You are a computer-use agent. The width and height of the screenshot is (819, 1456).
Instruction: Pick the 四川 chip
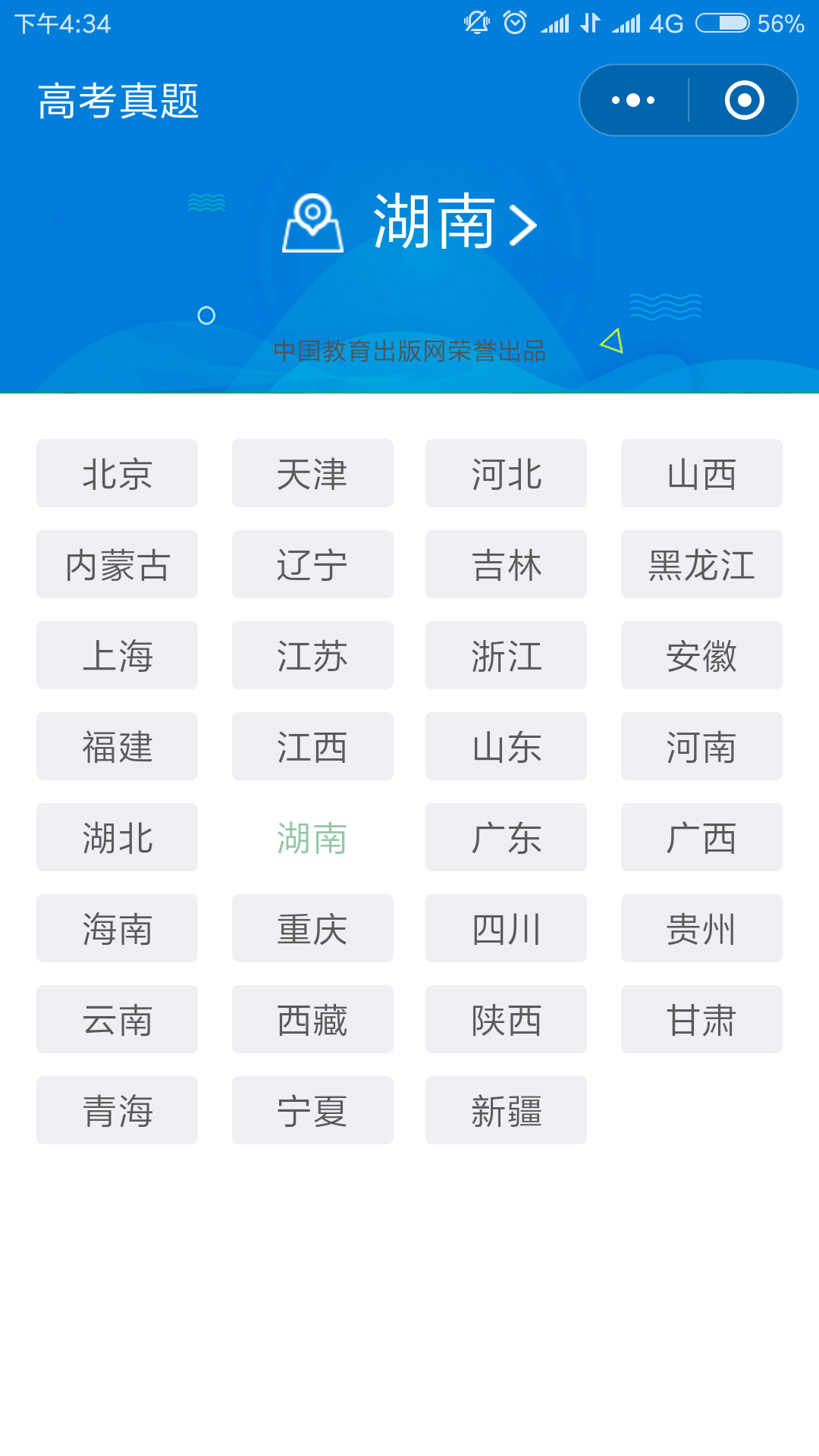(506, 928)
